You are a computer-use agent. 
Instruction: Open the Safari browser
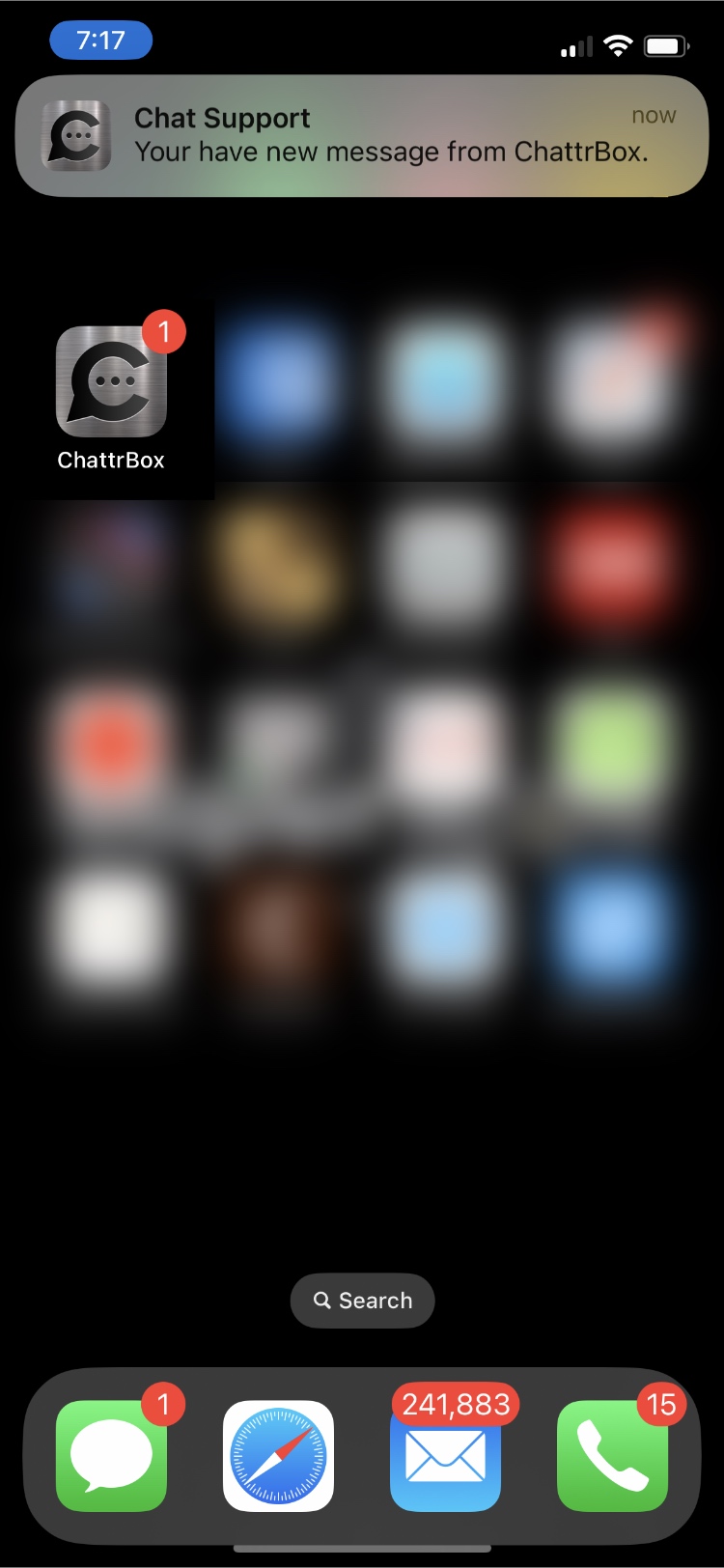(278, 1455)
